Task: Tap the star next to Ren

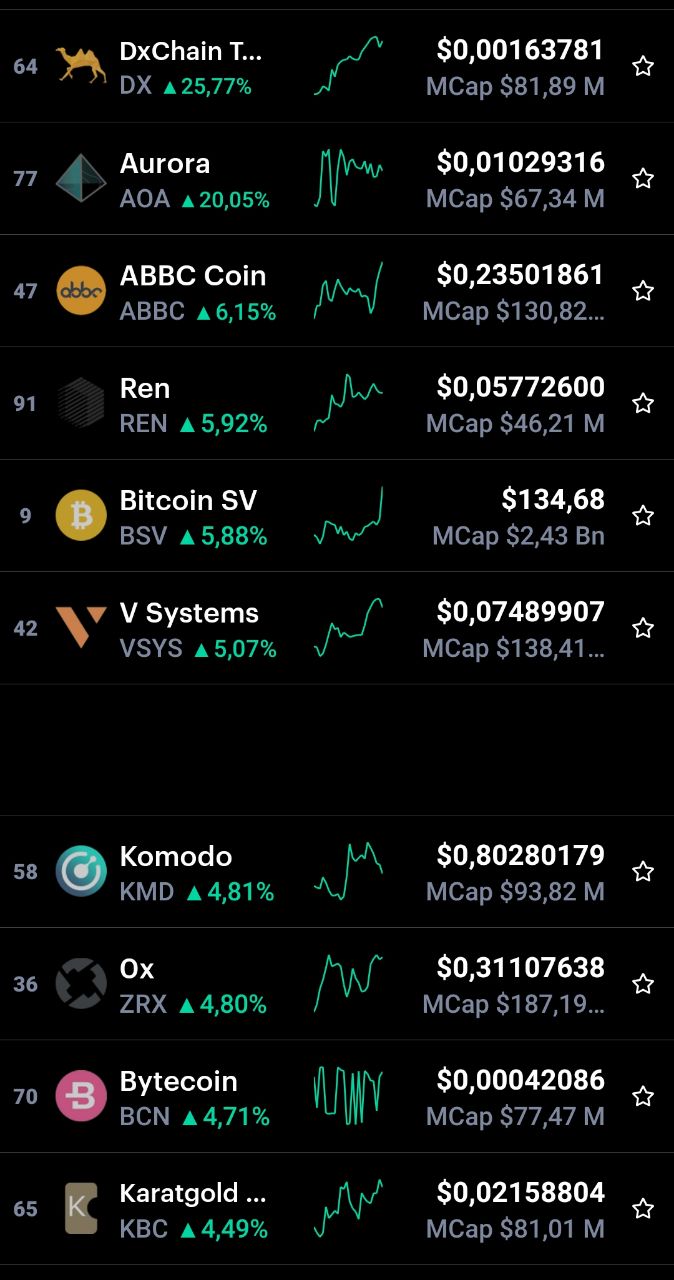Action: click(x=643, y=403)
